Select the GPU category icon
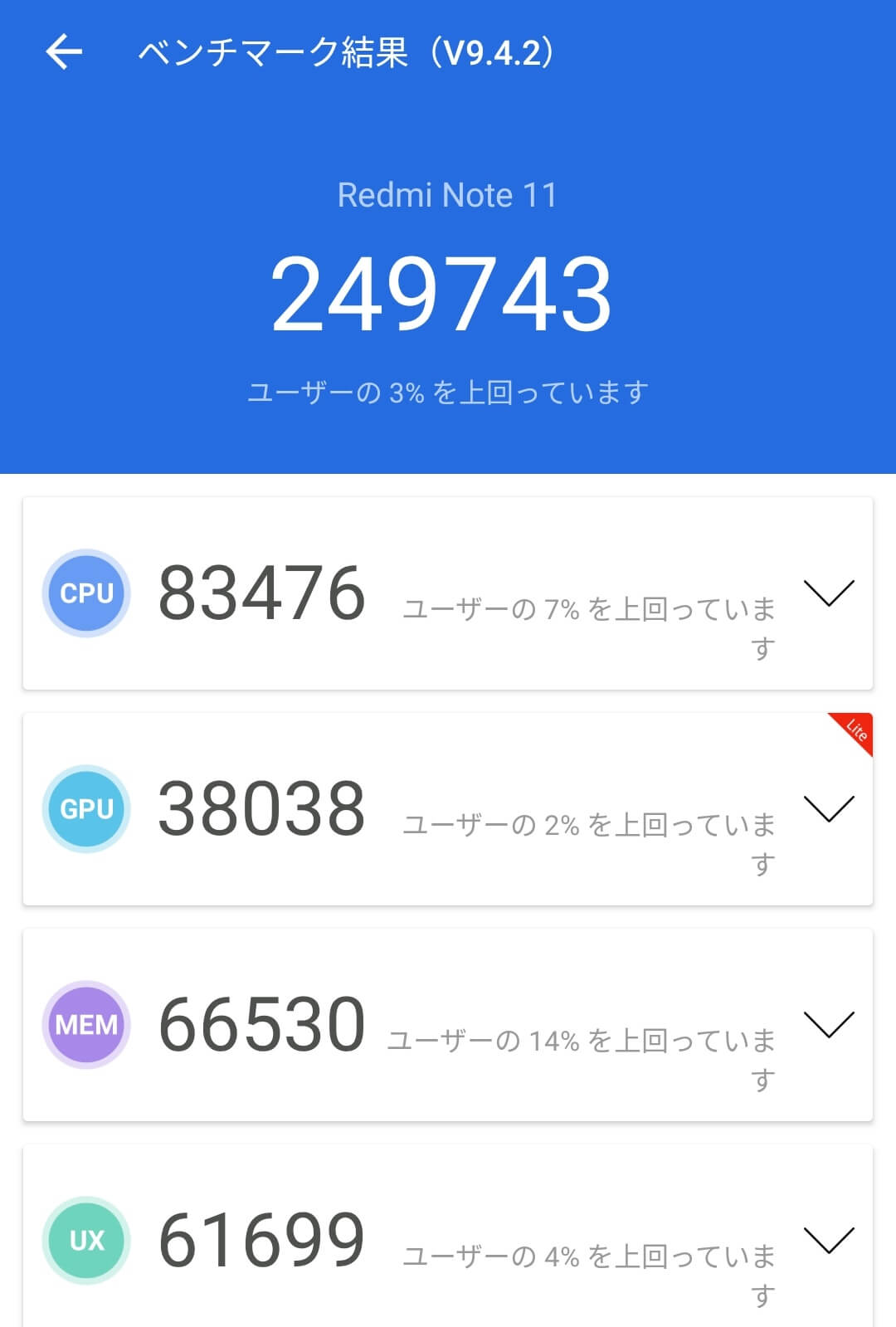 click(x=85, y=807)
